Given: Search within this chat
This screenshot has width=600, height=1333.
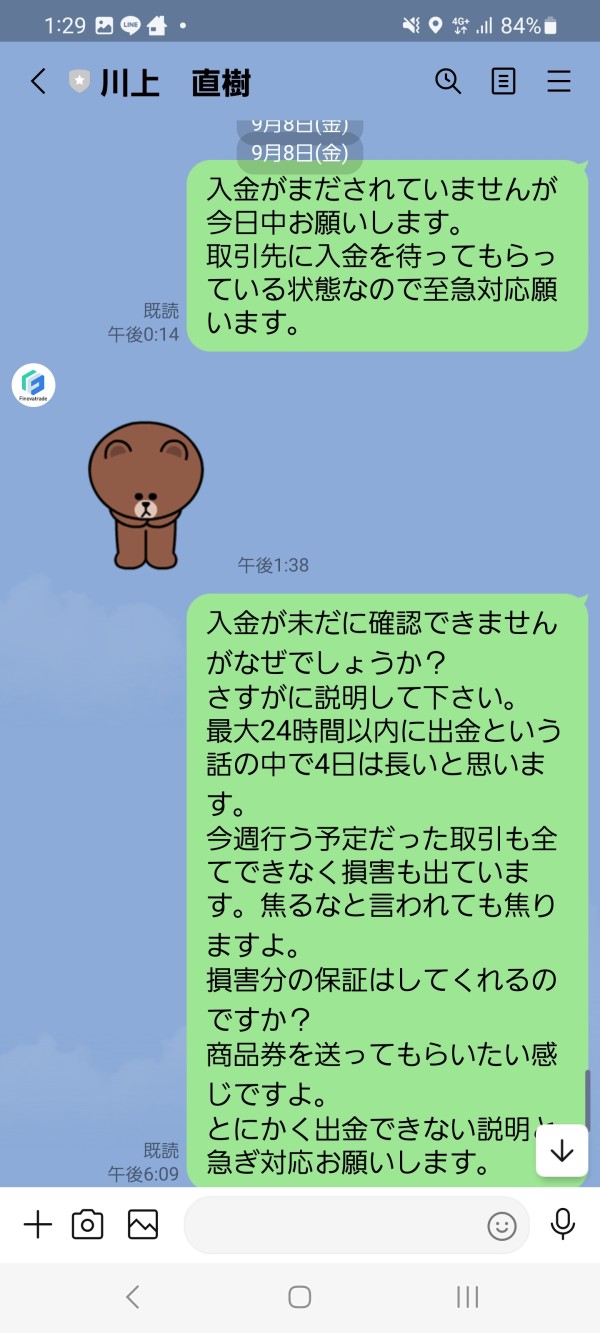Looking at the screenshot, I should point(448,81).
